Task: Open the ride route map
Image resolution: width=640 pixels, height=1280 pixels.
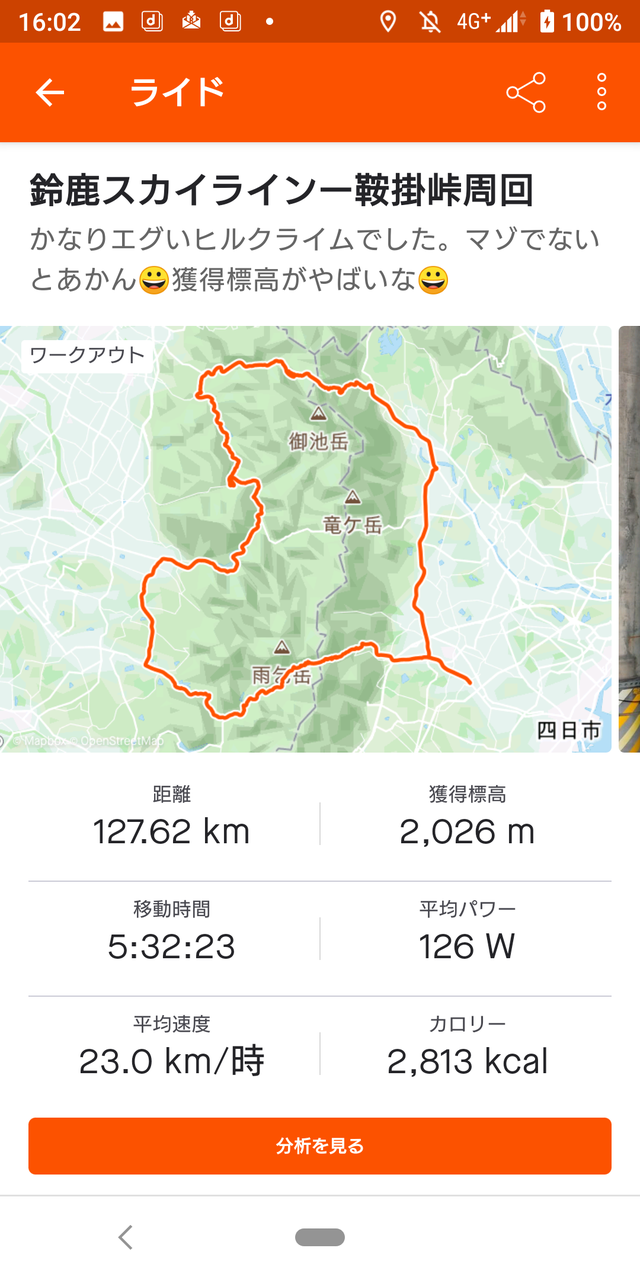Action: 305,539
